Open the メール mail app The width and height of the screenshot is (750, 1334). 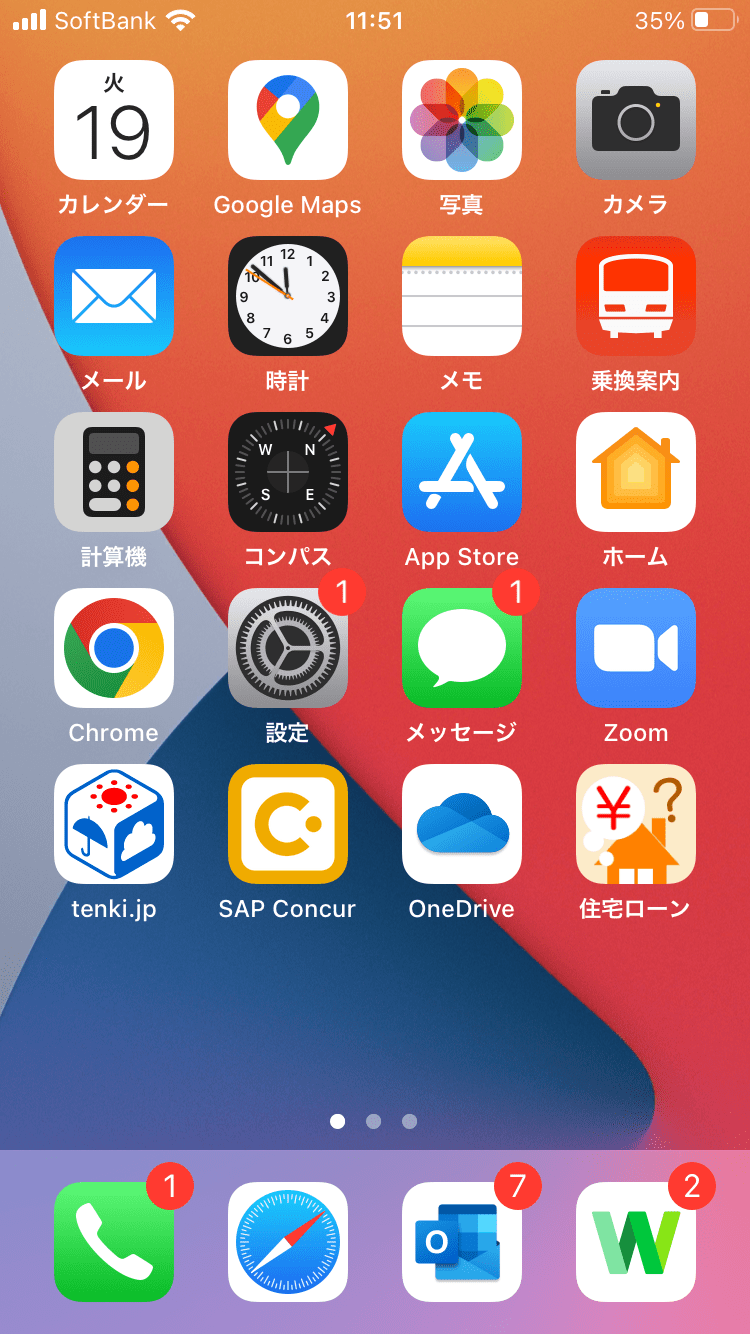pos(114,296)
